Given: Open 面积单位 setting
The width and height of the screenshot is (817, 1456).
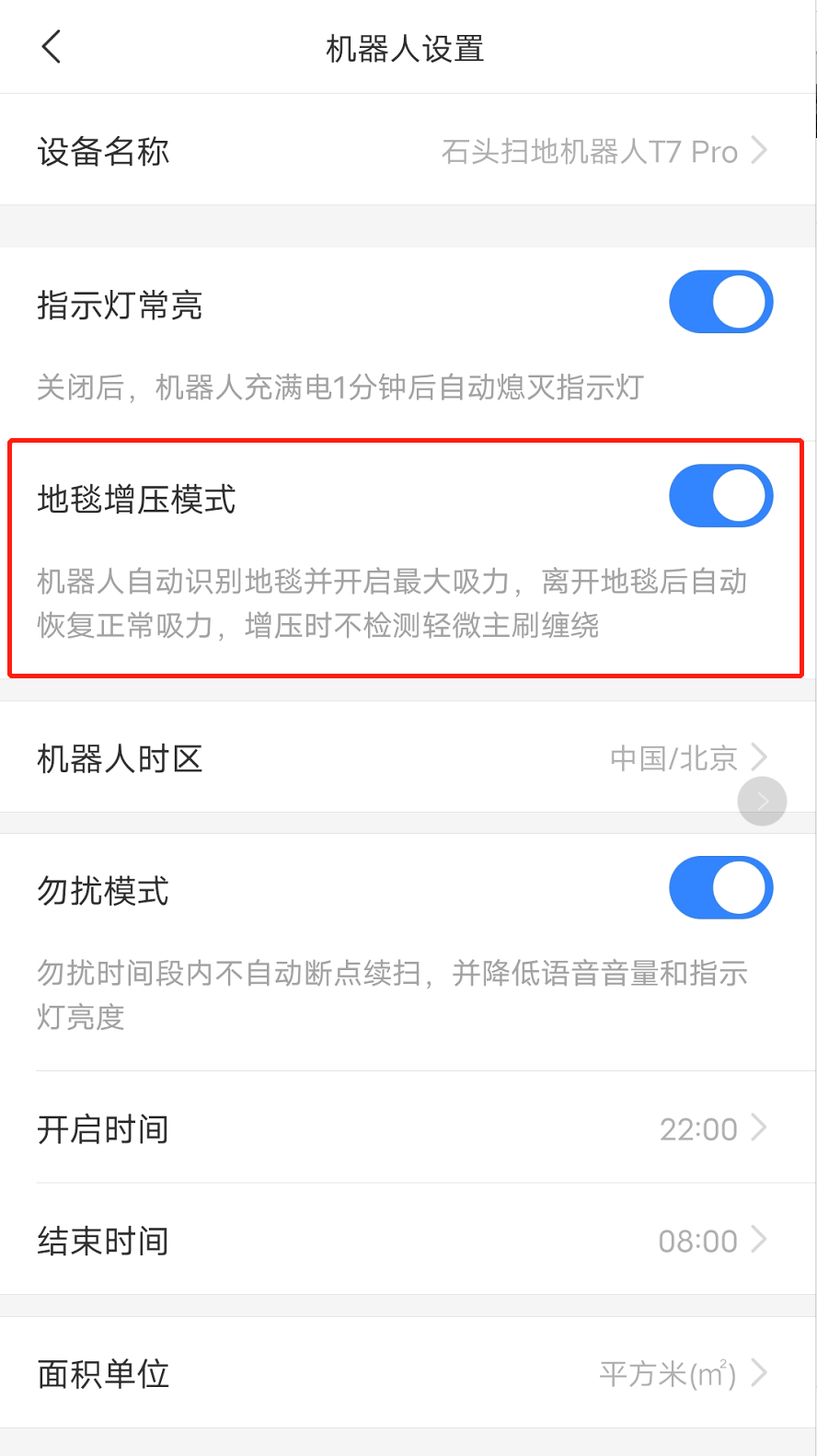Looking at the screenshot, I should point(408,1373).
